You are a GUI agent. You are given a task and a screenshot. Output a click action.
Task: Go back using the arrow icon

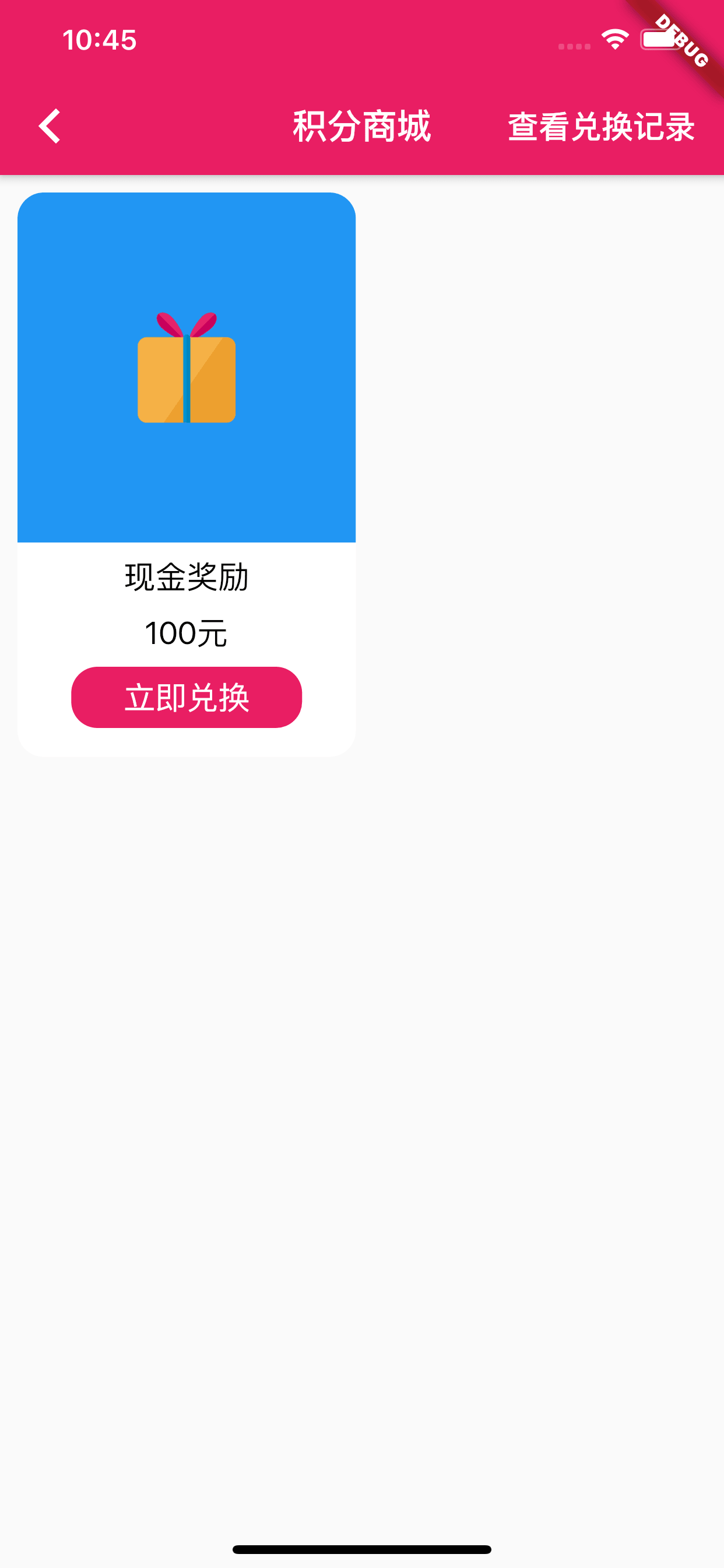(x=50, y=126)
